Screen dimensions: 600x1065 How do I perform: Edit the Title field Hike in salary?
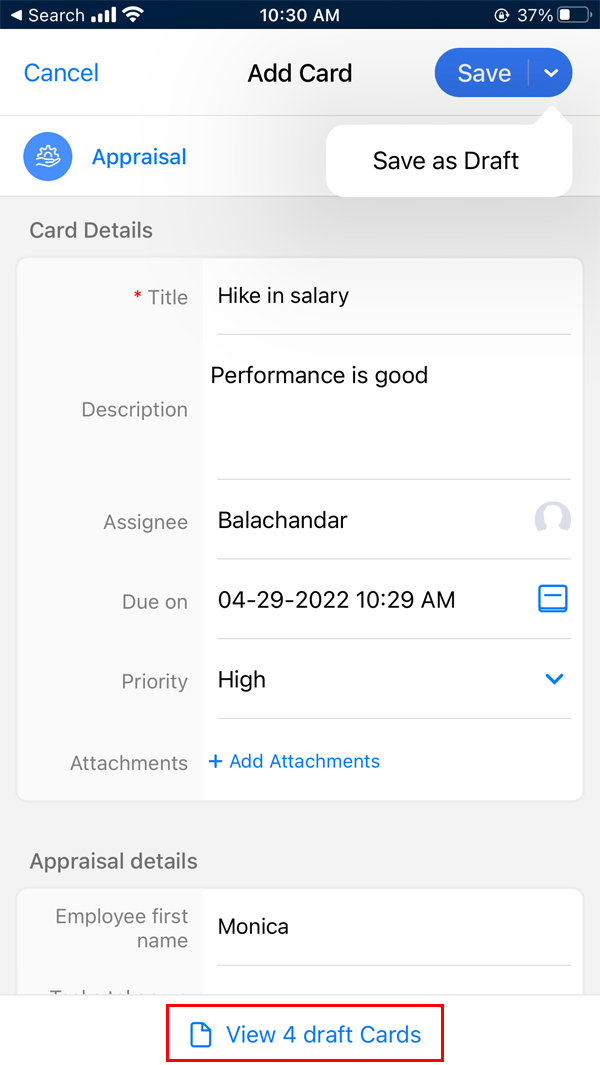point(390,296)
